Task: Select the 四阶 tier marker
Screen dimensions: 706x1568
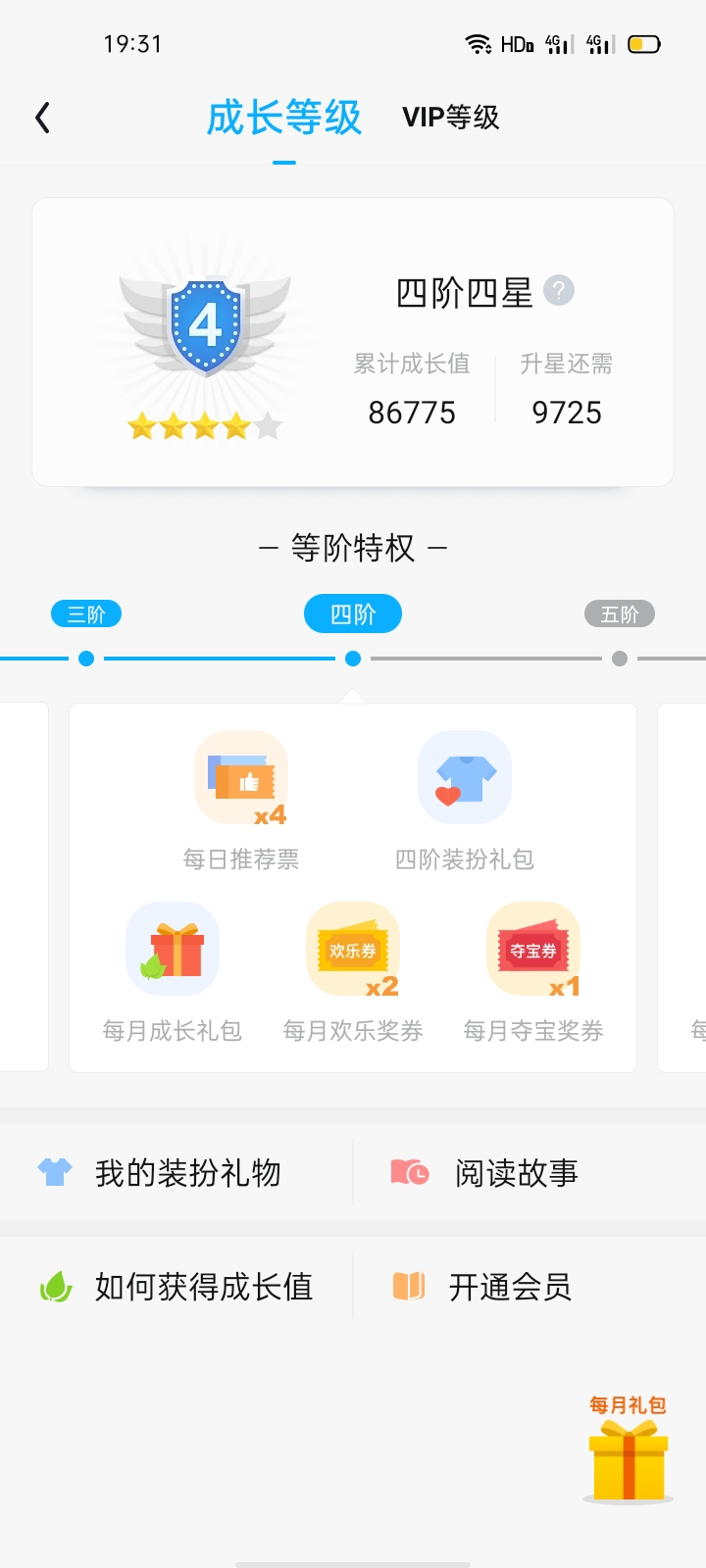Action: click(353, 614)
